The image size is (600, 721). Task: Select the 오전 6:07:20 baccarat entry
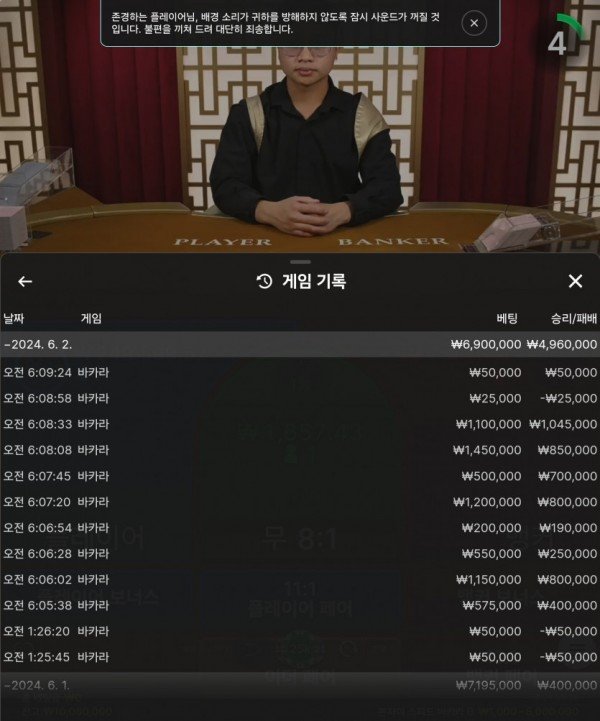pos(300,502)
